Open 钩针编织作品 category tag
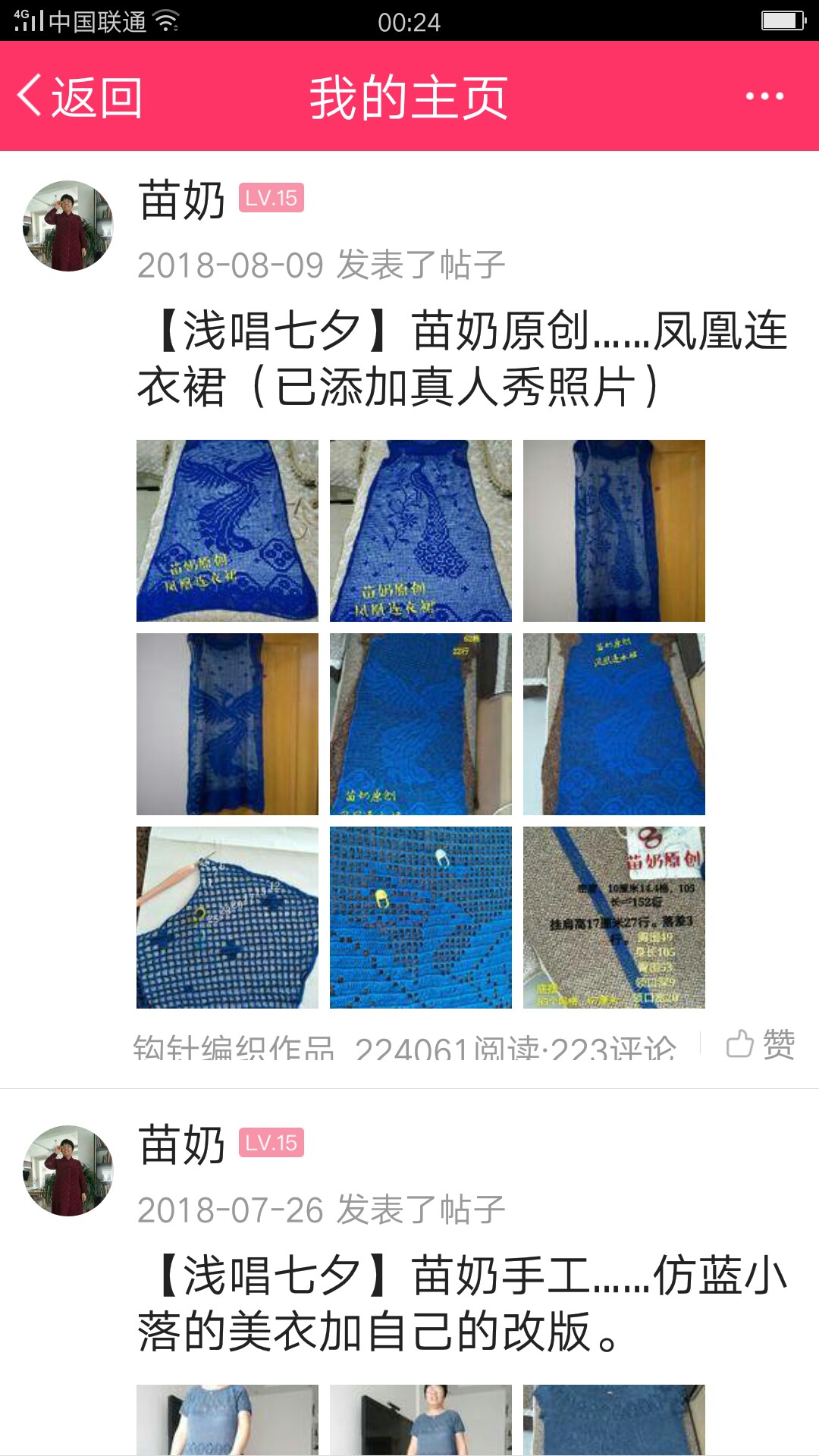Screen dimensions: 819x1456 (234, 1048)
